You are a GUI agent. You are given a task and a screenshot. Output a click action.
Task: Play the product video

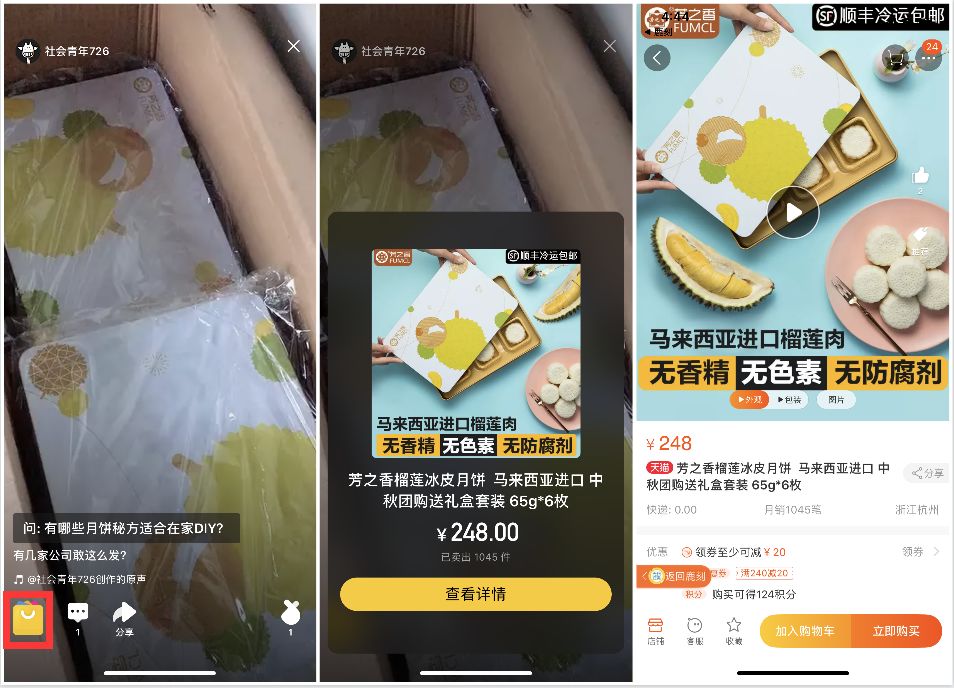pos(793,212)
